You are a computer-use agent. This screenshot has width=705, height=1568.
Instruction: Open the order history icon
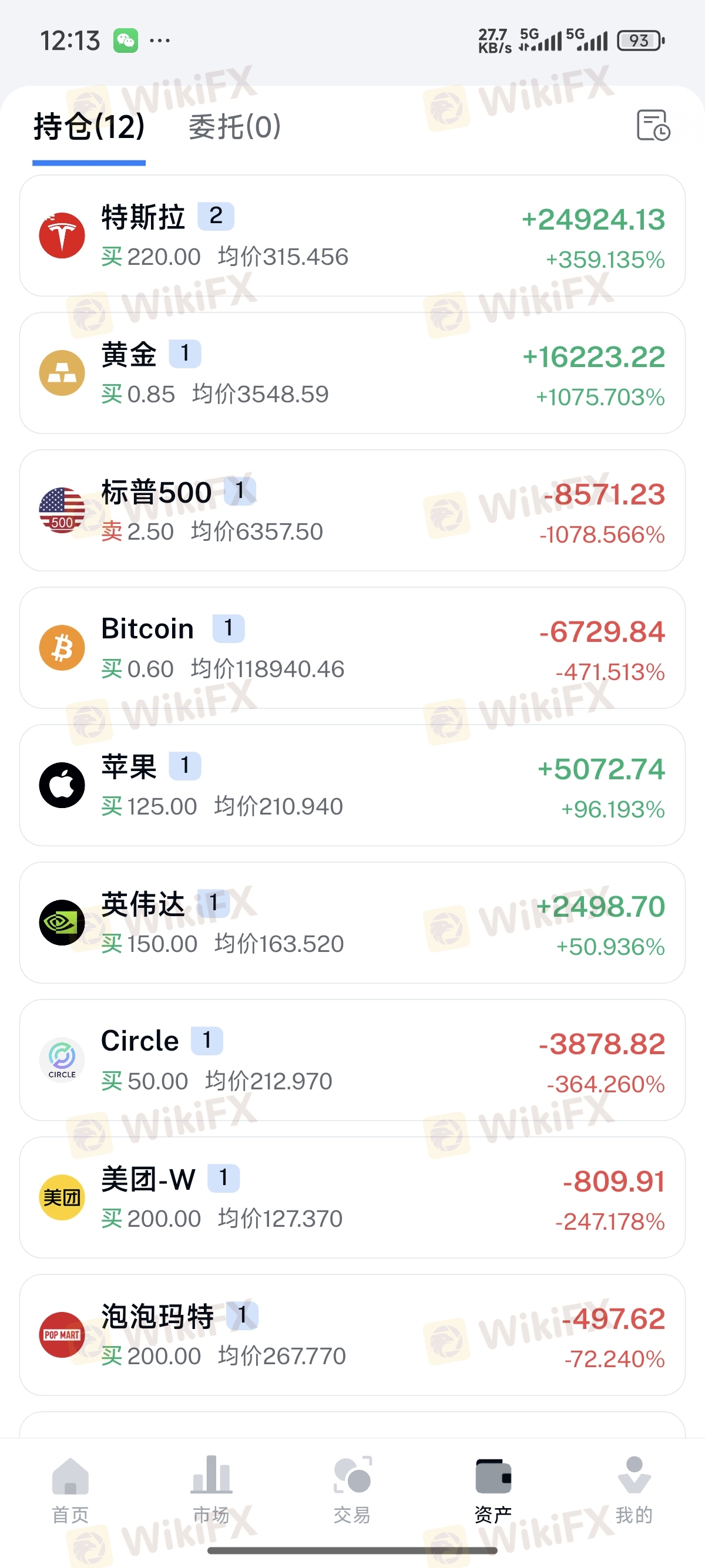click(x=653, y=126)
